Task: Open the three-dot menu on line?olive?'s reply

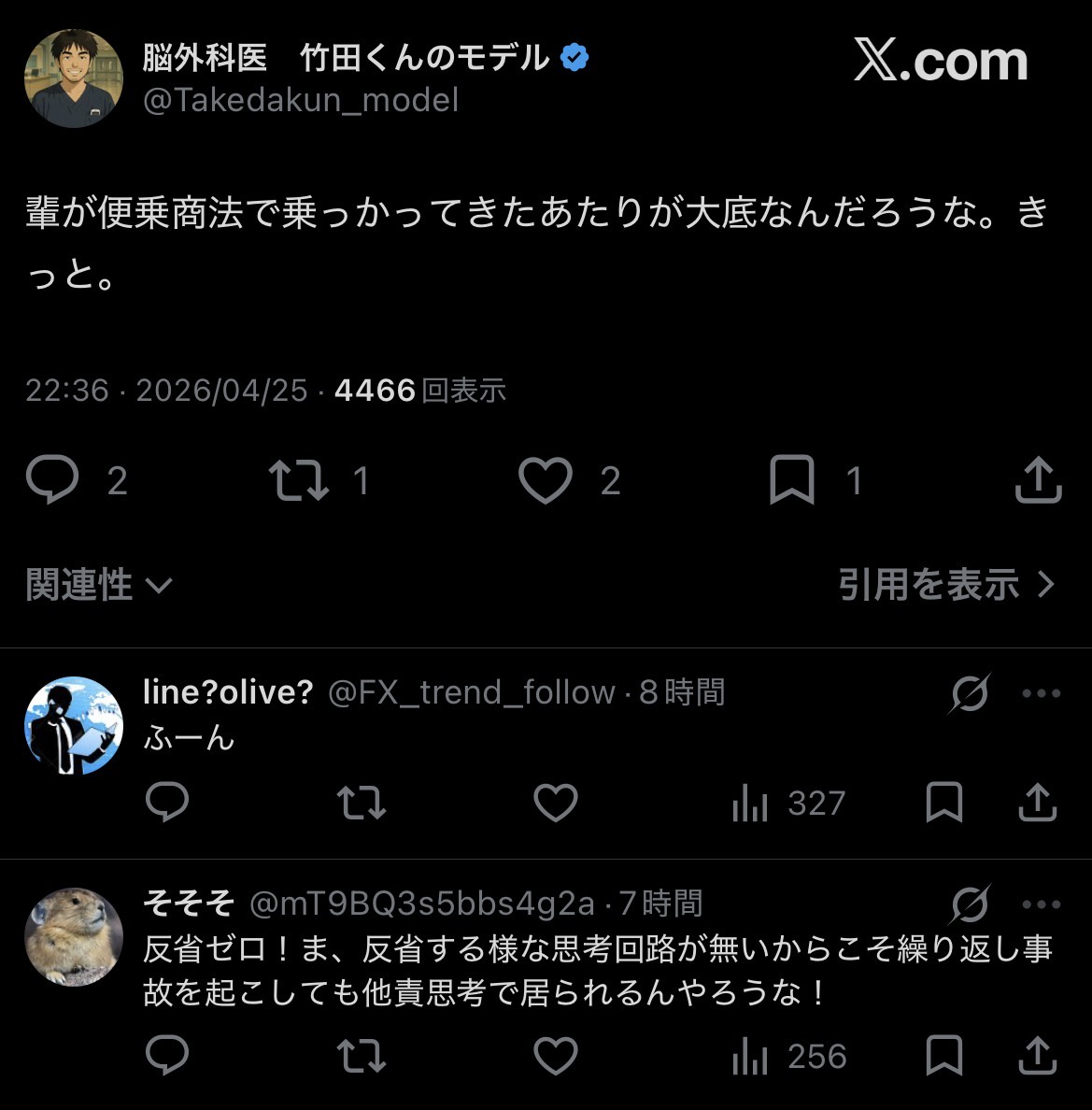Action: 1040,691
